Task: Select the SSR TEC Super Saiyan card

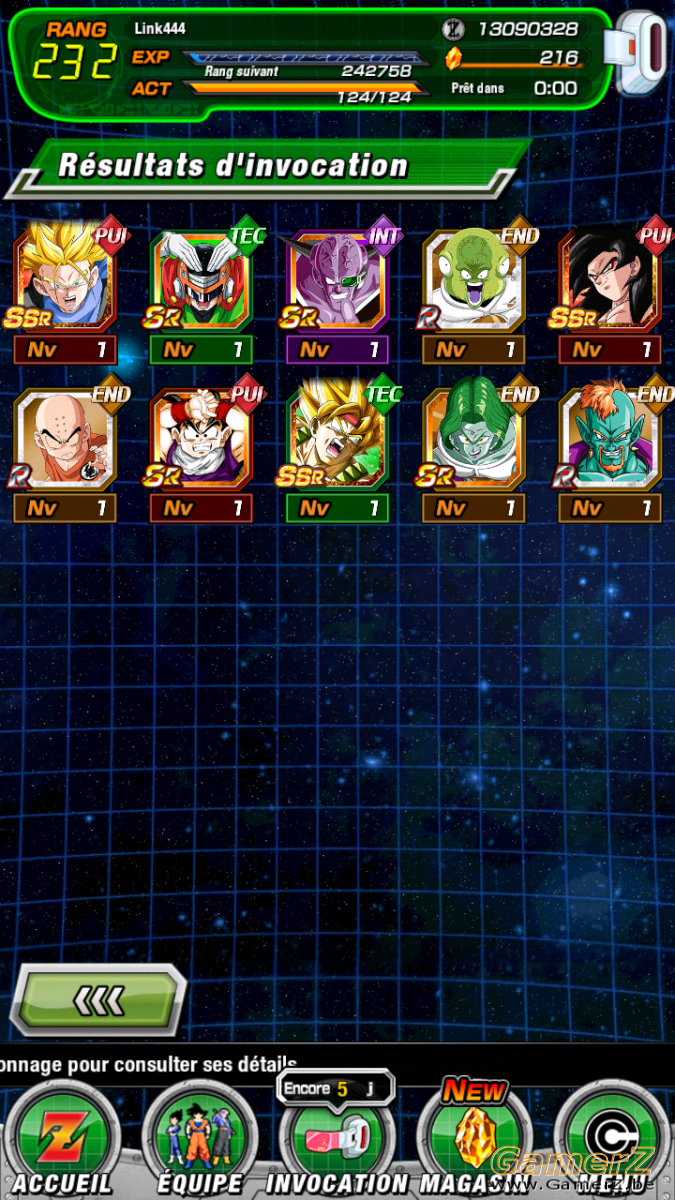Action: (338, 436)
